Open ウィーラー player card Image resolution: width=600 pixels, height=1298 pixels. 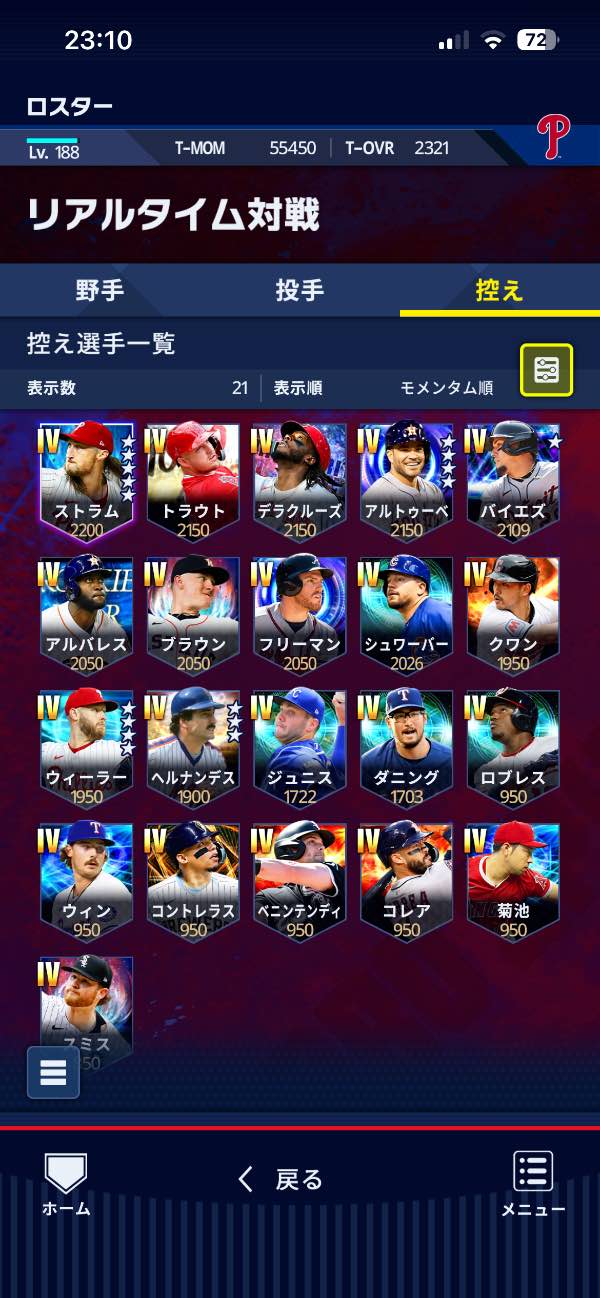[x=87, y=745]
